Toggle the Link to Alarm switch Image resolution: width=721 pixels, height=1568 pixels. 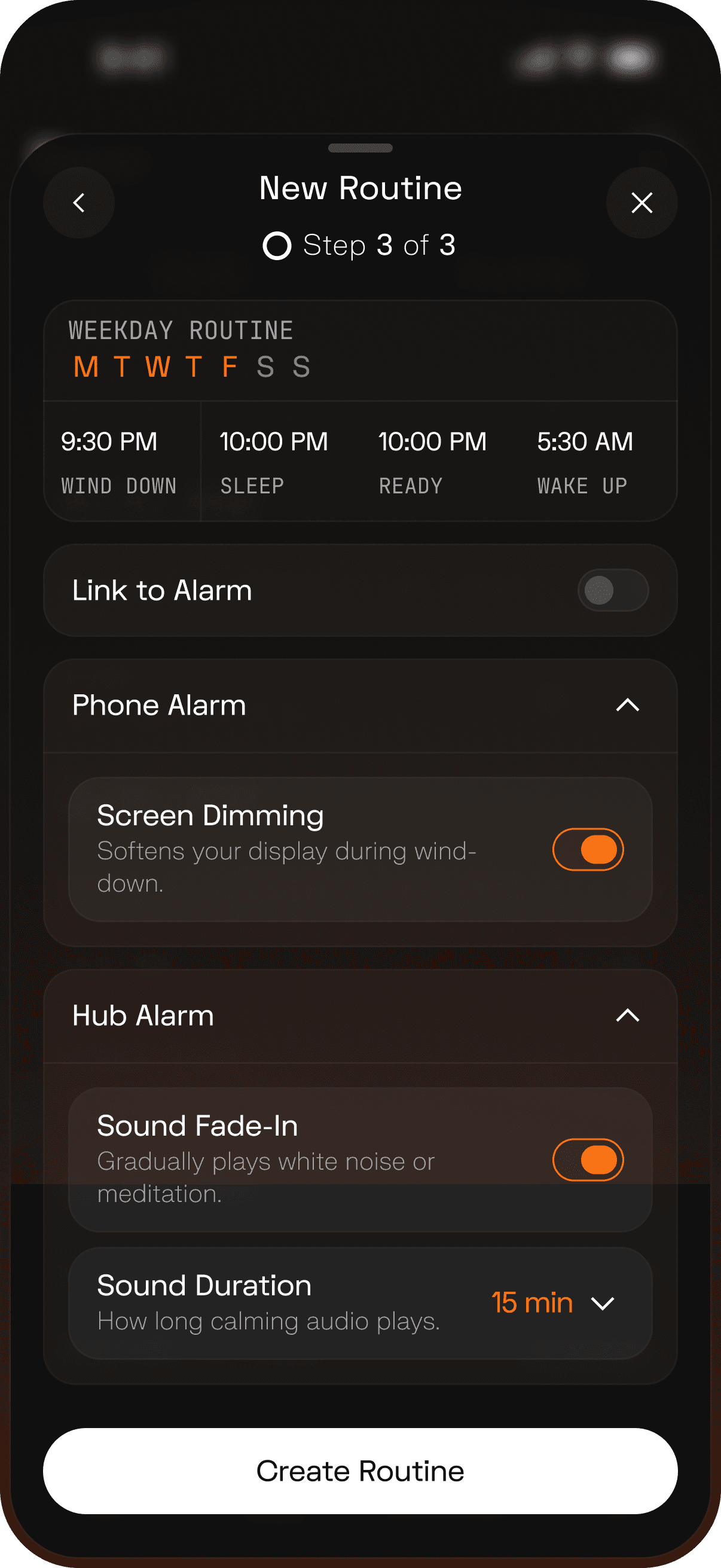pos(613,590)
